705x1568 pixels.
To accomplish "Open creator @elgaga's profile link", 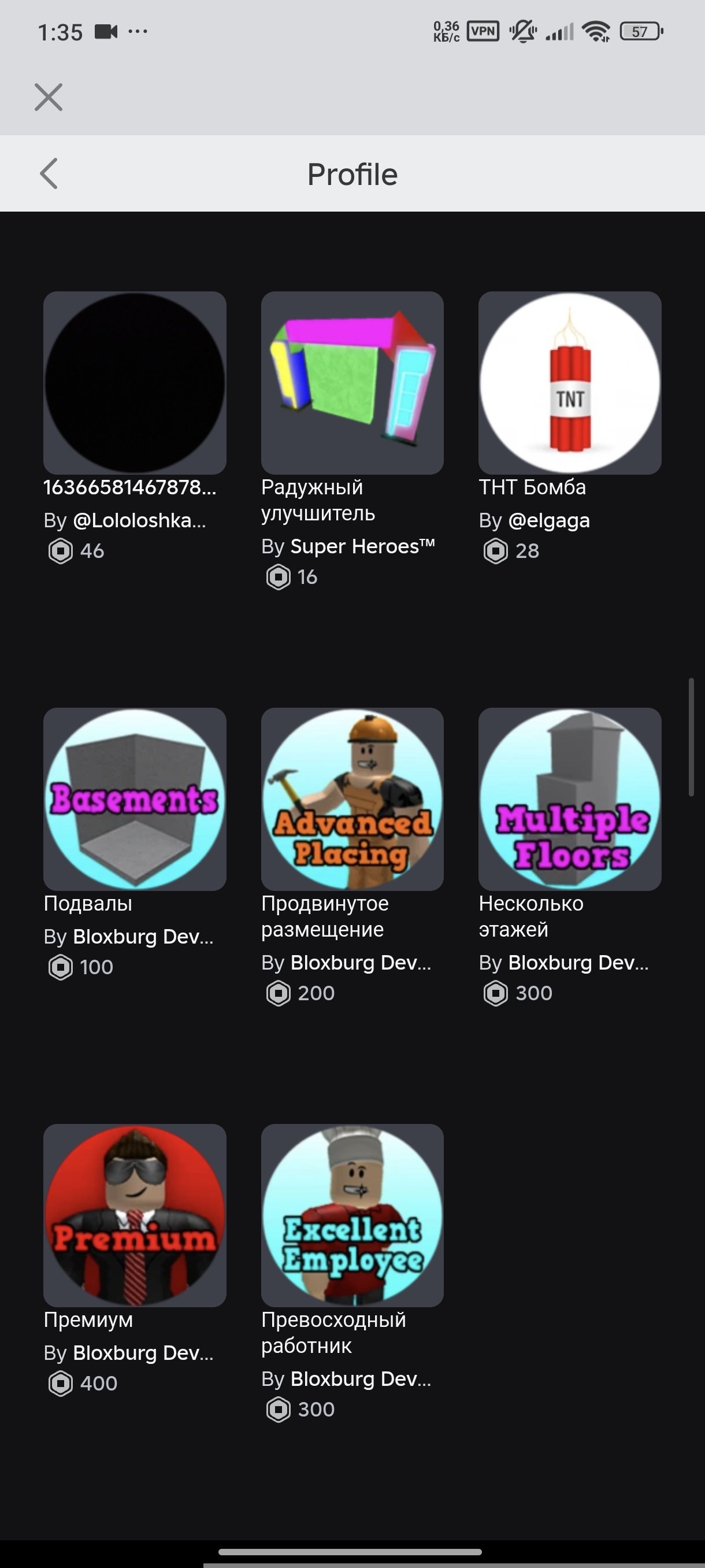I will coord(548,521).
